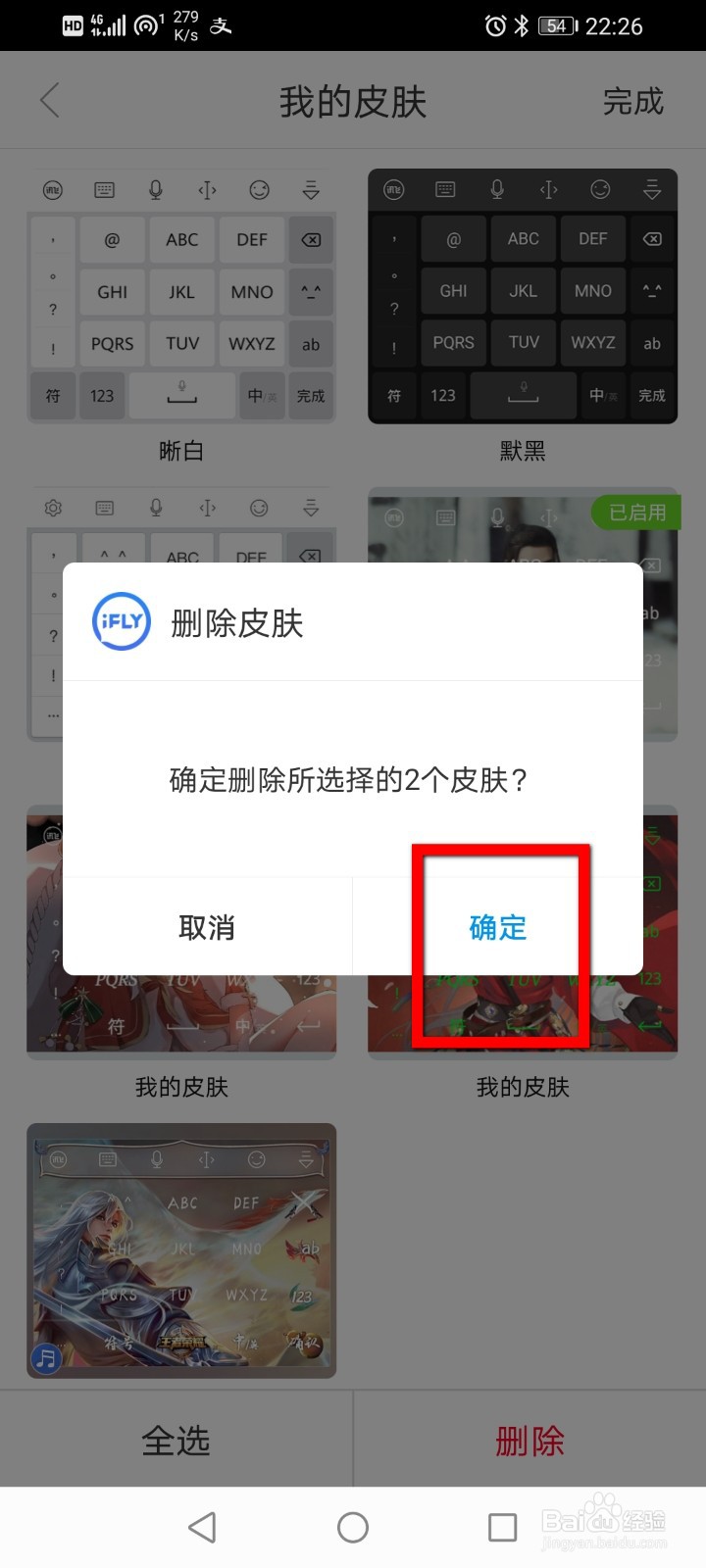The image size is (706, 1568).
Task: Confirm skin deletion by tapping 确定
Action: point(498,928)
